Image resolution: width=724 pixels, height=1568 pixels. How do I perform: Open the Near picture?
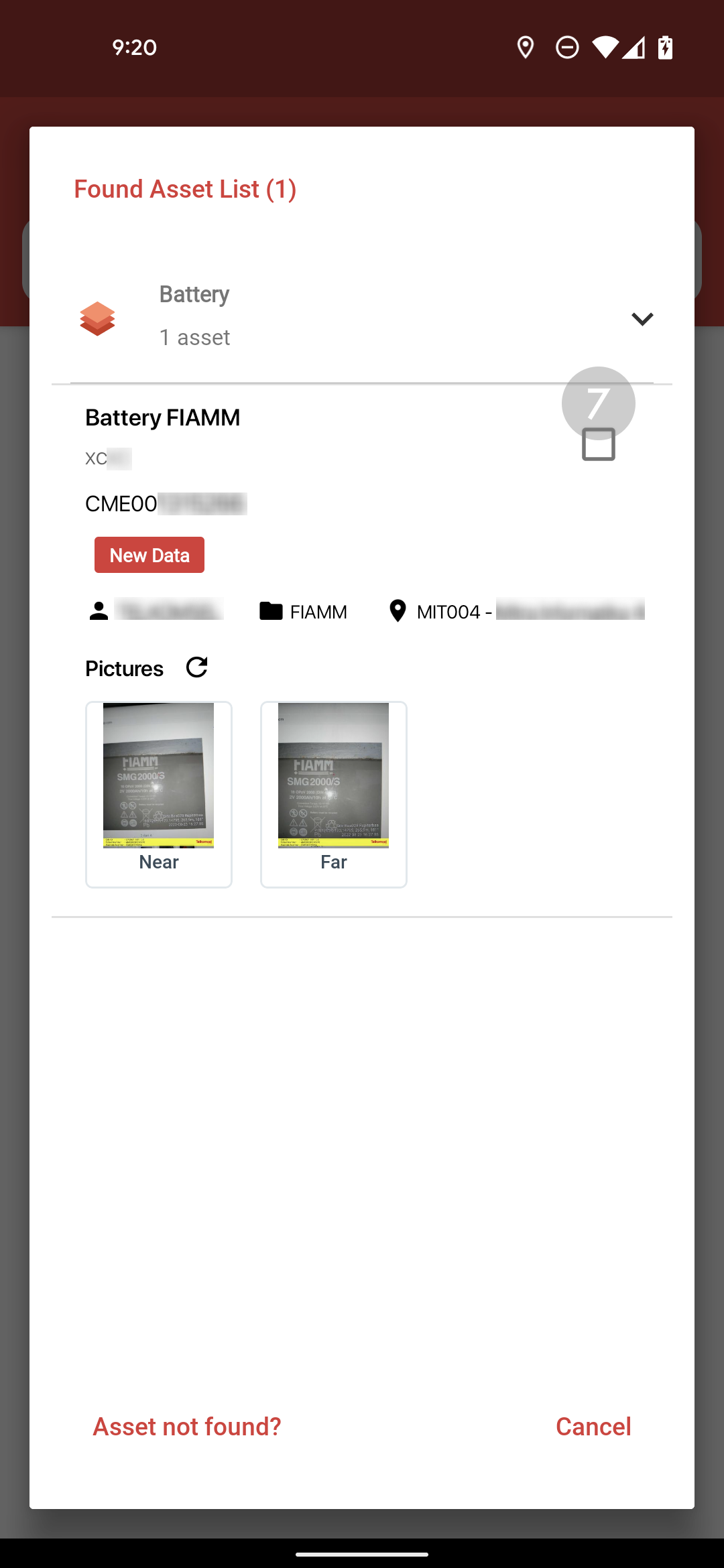(159, 793)
